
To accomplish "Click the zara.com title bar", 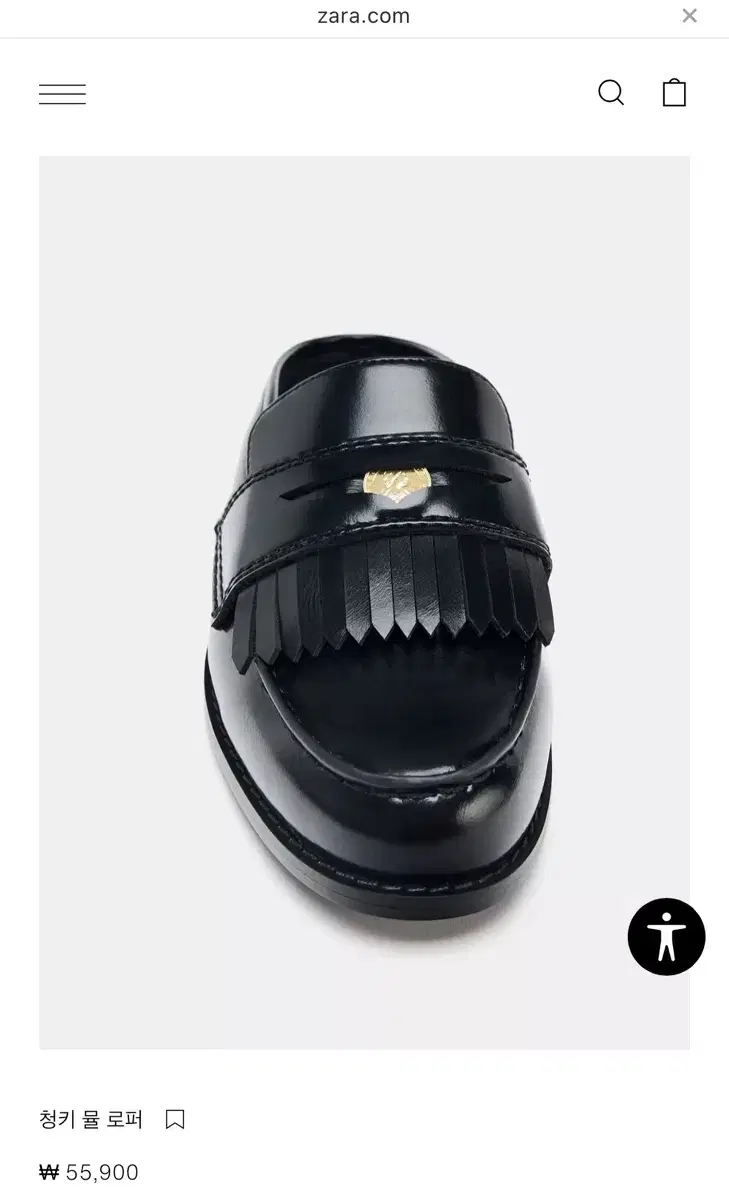I will 364,16.
